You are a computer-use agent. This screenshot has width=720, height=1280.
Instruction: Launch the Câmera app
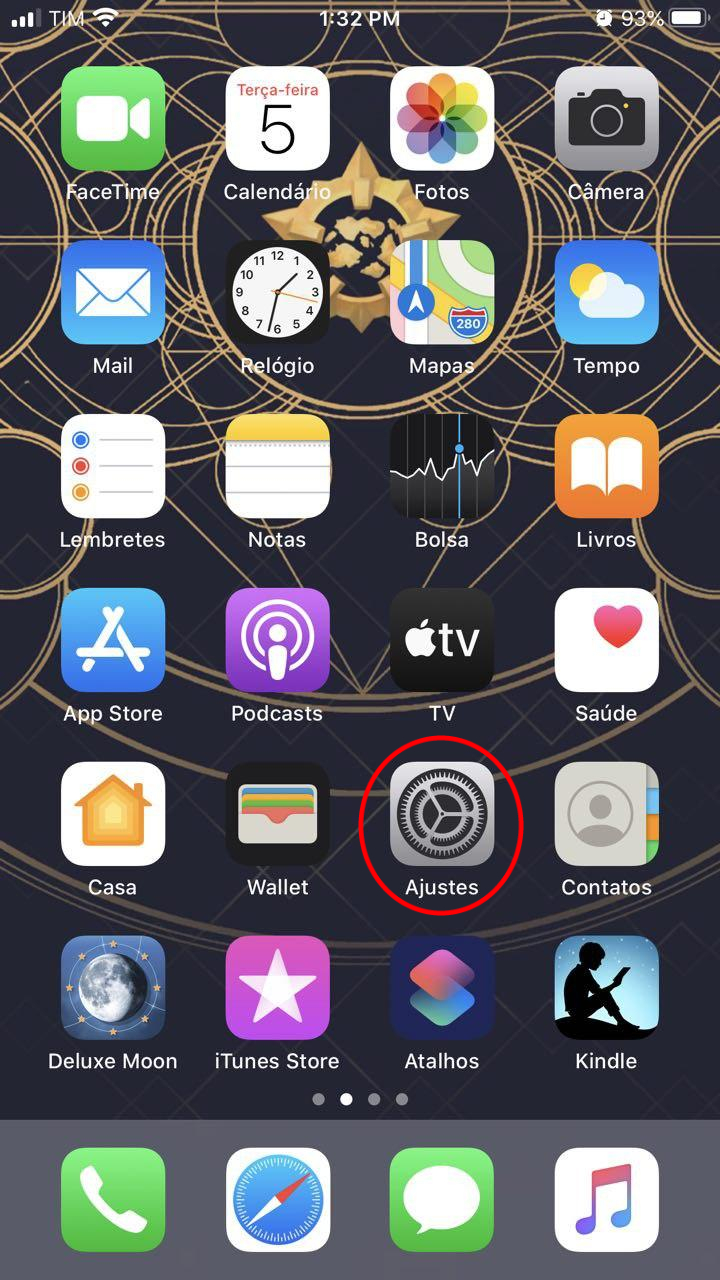click(606, 118)
